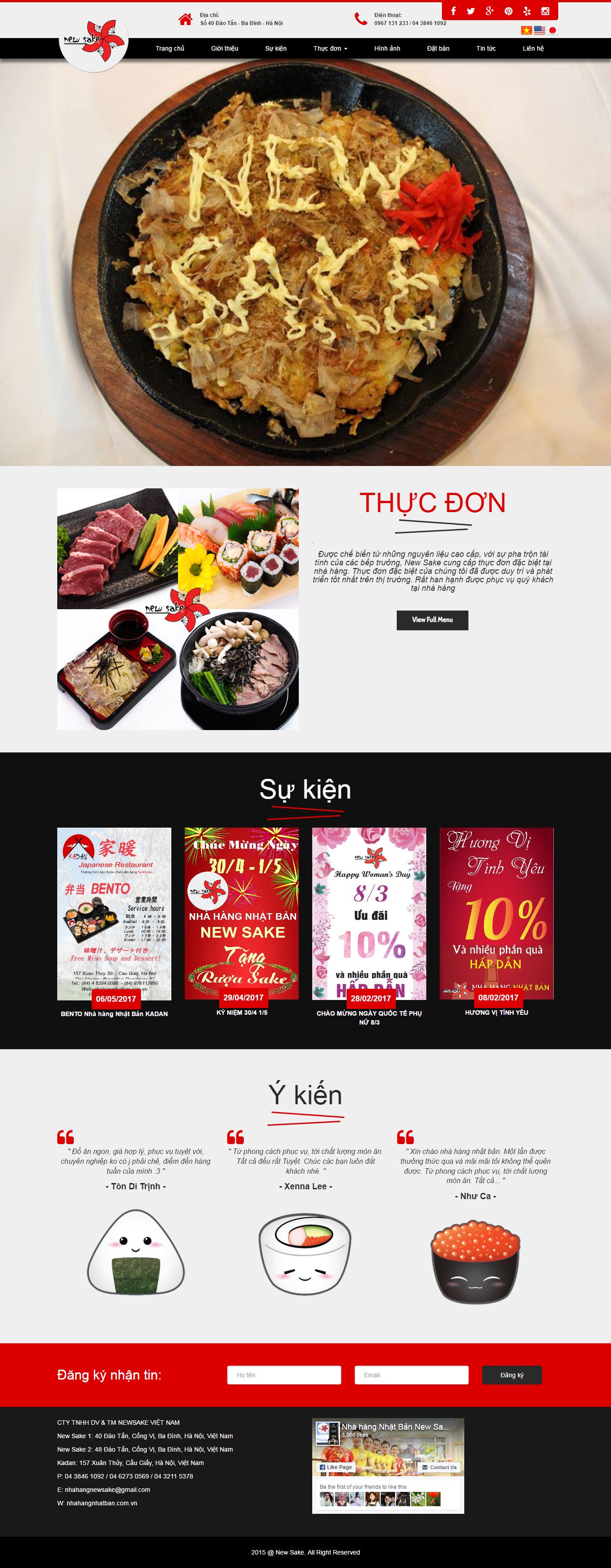
Task: Open BENTO Nhà hàng Nhật Bản KADAN event
Action: coord(115,1013)
